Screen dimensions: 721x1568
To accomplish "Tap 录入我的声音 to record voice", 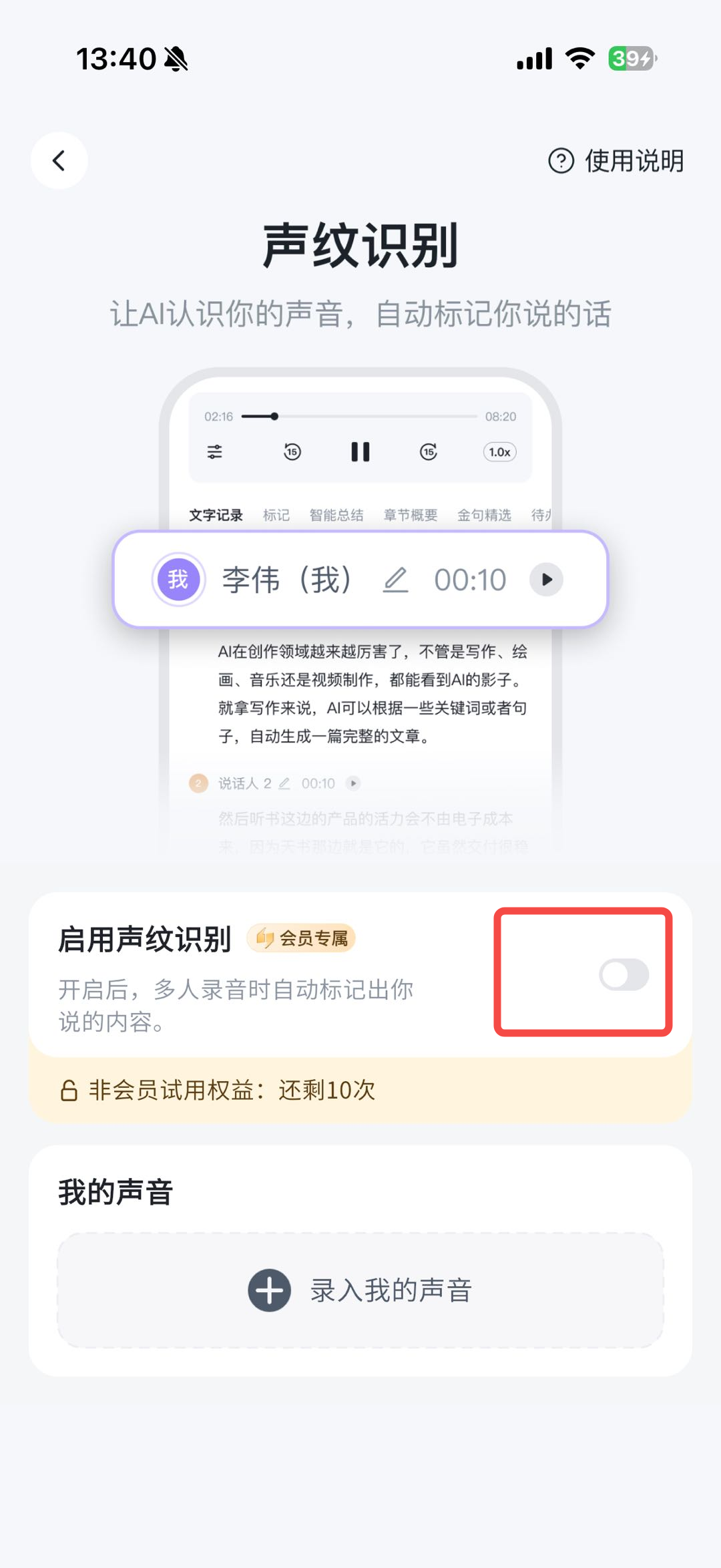I will [x=360, y=1290].
